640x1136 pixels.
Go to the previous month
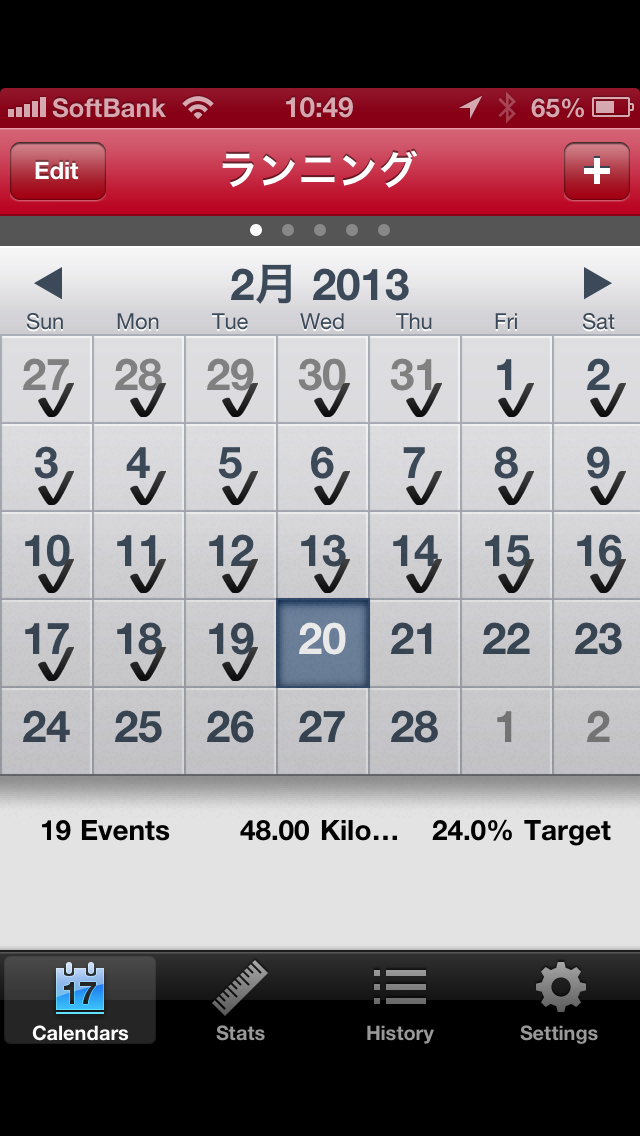coord(47,284)
